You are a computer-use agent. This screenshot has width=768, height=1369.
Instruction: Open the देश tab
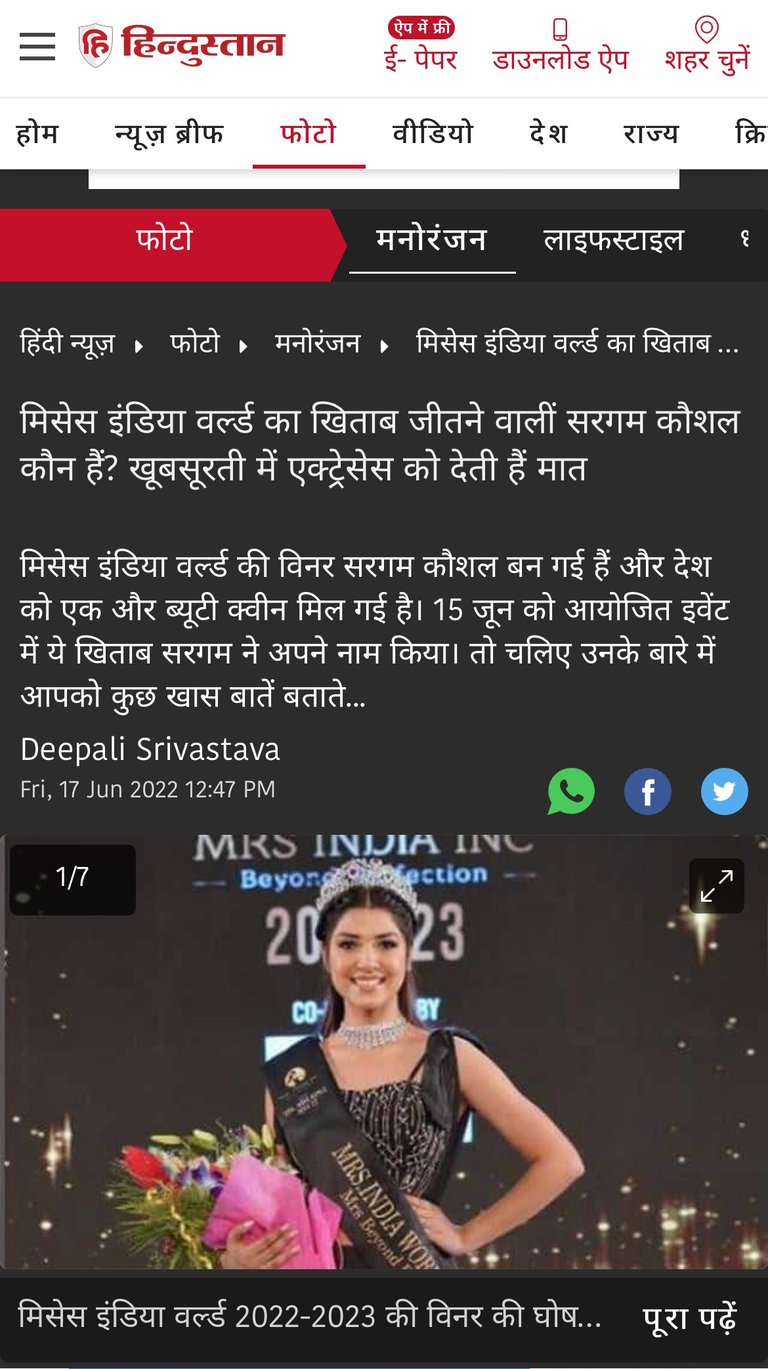[548, 133]
